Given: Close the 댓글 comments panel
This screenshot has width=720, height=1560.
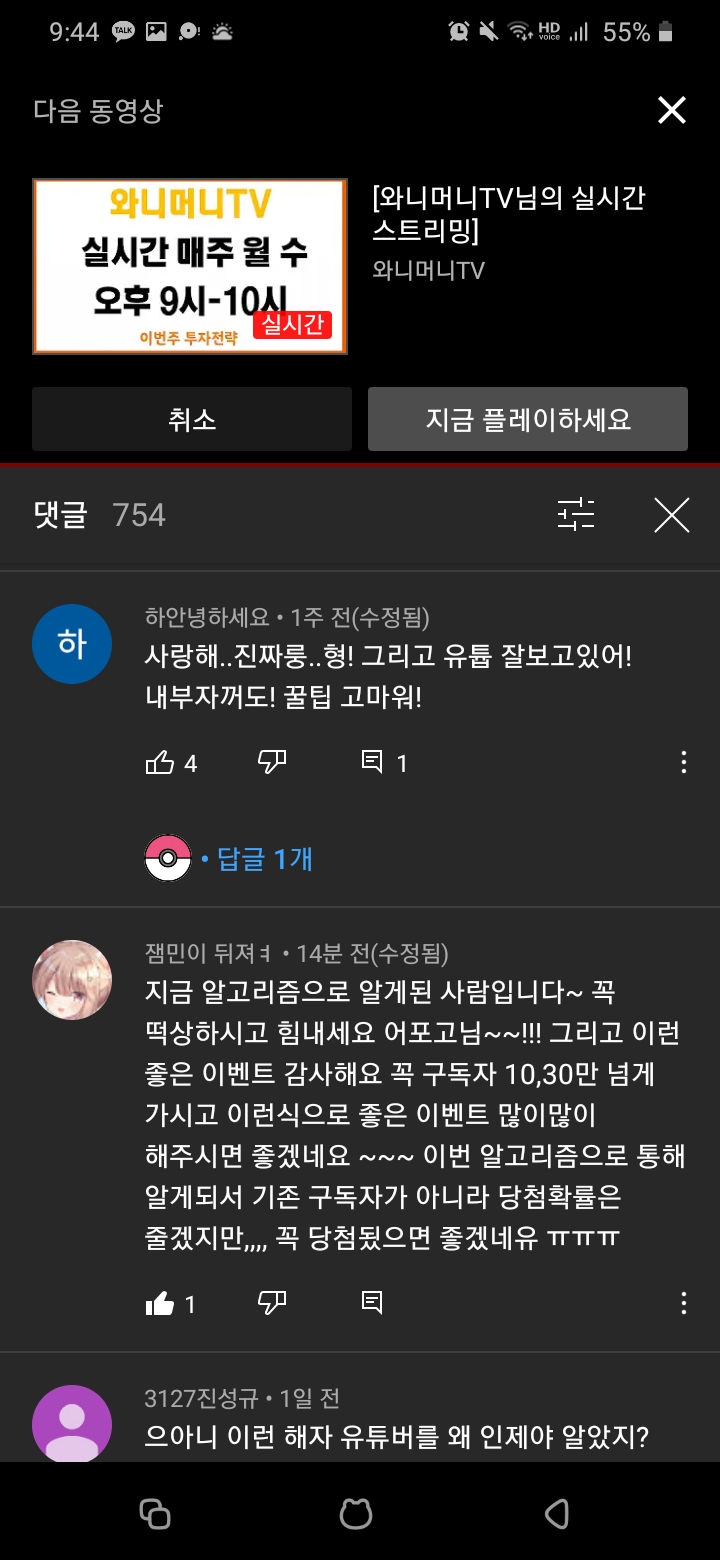Looking at the screenshot, I should (671, 515).
